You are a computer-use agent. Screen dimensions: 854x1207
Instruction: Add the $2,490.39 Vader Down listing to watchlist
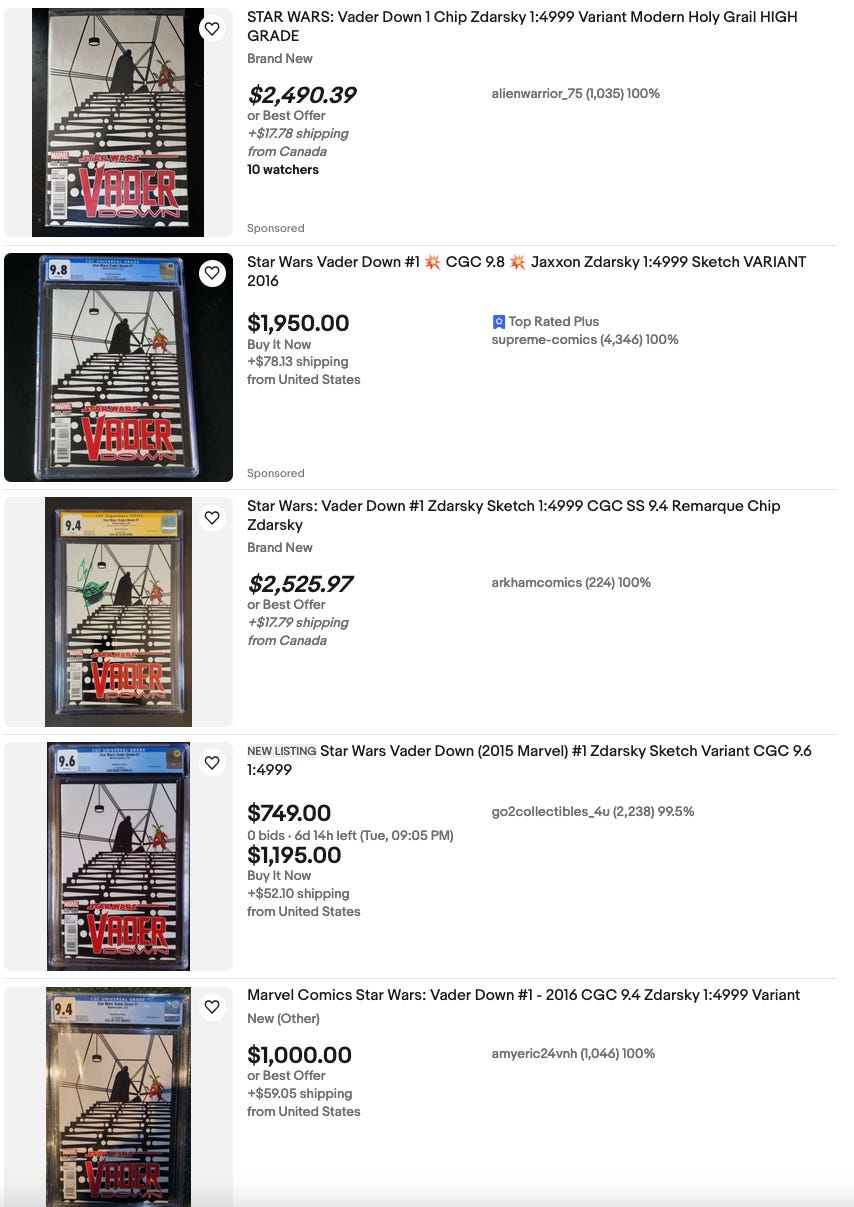tap(212, 29)
